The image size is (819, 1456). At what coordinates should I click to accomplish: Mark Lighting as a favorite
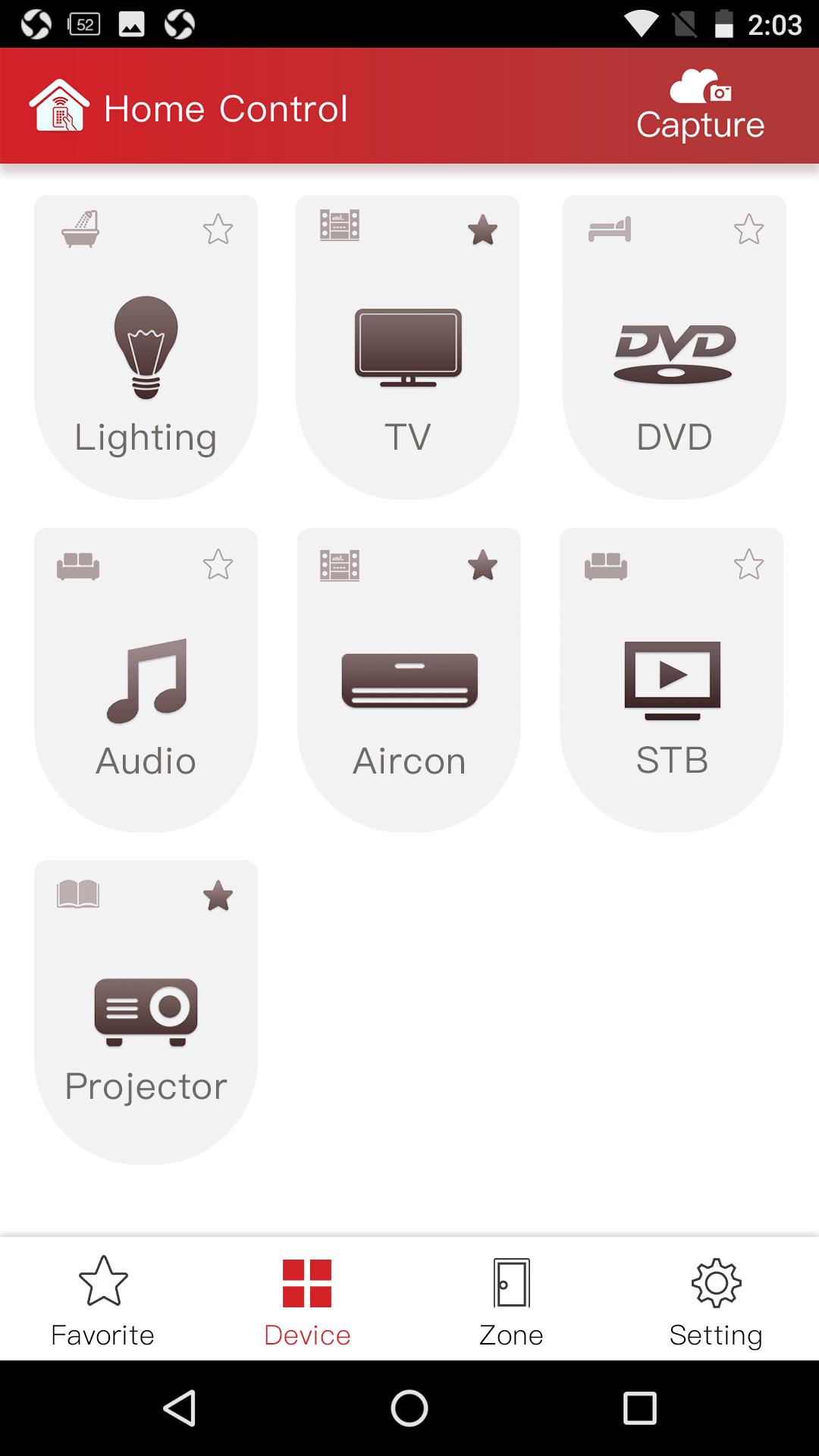tap(218, 229)
